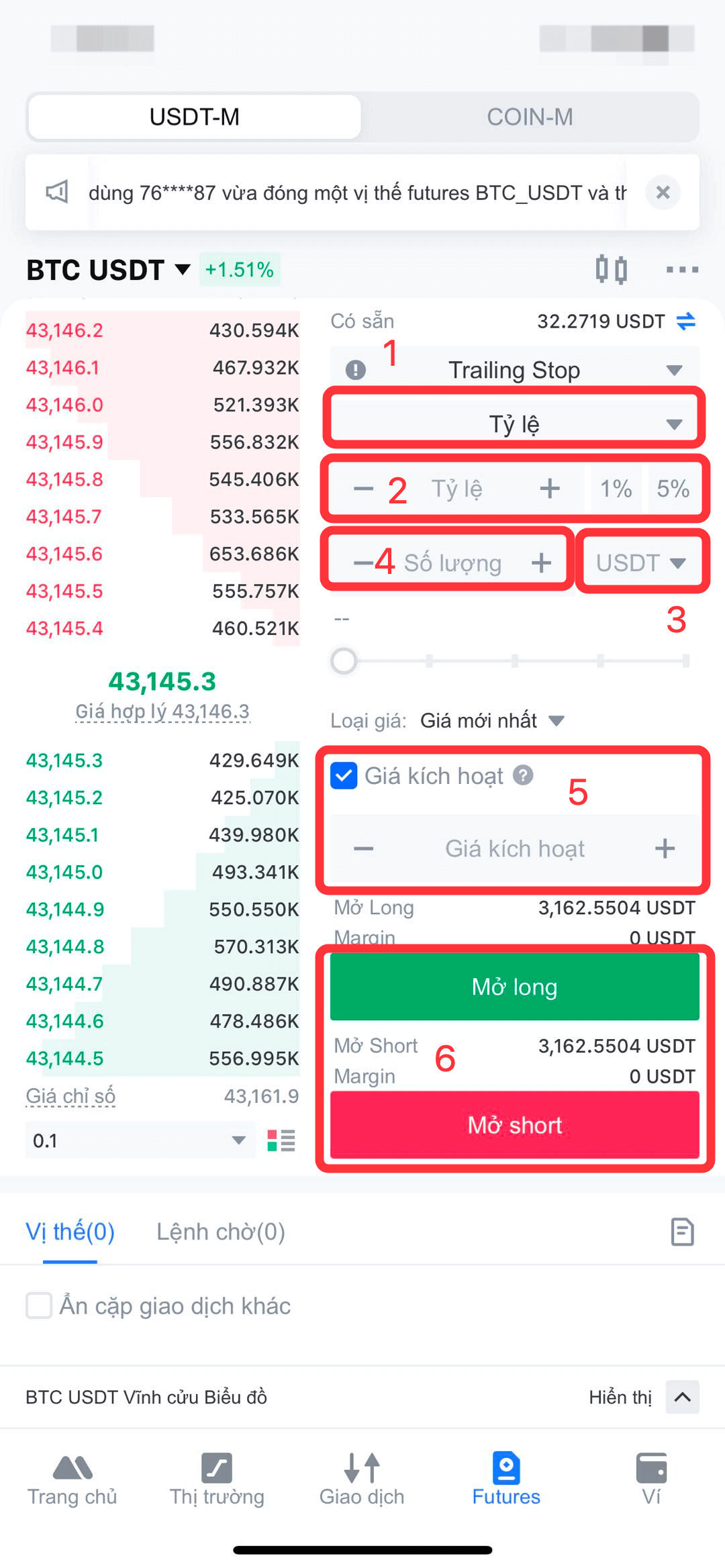Expand the Trailing Stop order type dropdown

(515, 370)
